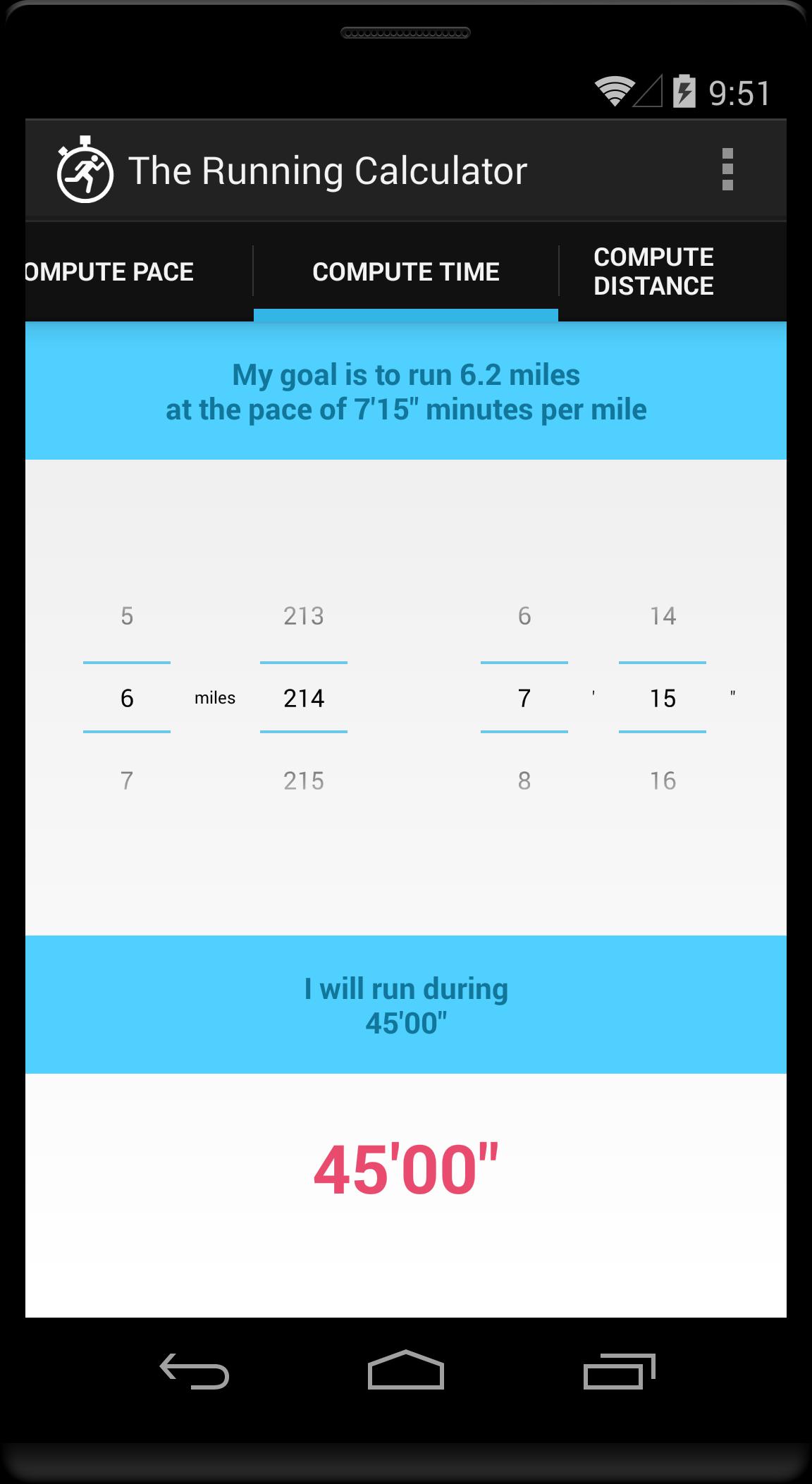This screenshot has width=812, height=1484.
Task: Go to the home screen
Action: 406,1370
